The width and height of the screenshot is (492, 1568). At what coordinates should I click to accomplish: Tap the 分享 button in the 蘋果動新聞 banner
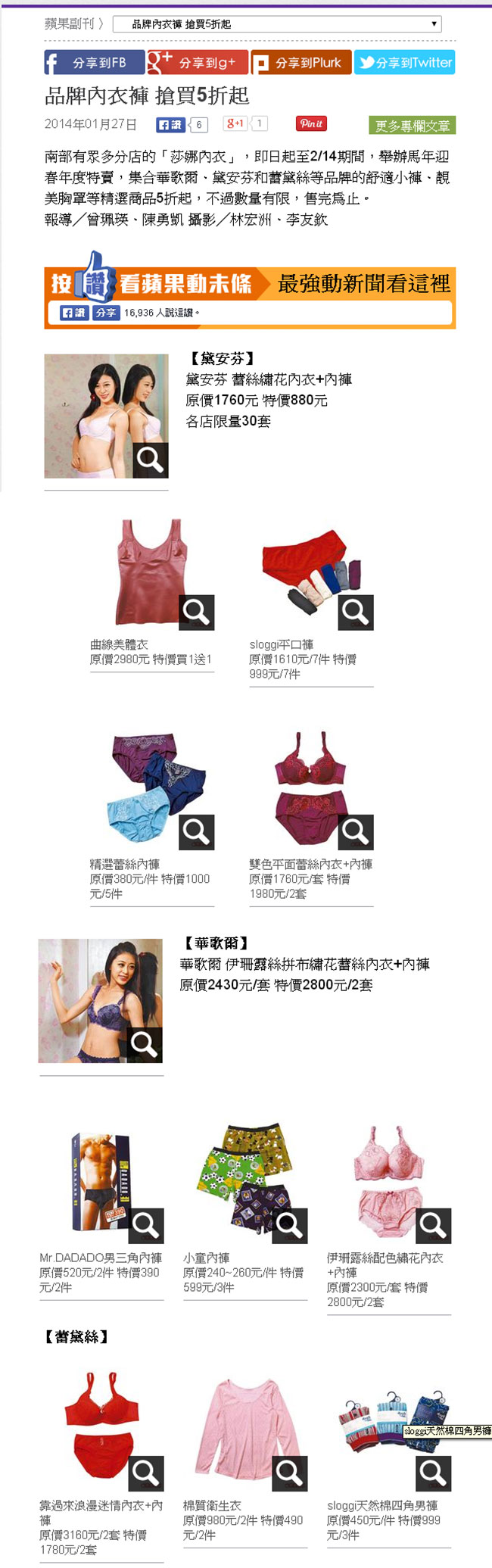tap(106, 312)
